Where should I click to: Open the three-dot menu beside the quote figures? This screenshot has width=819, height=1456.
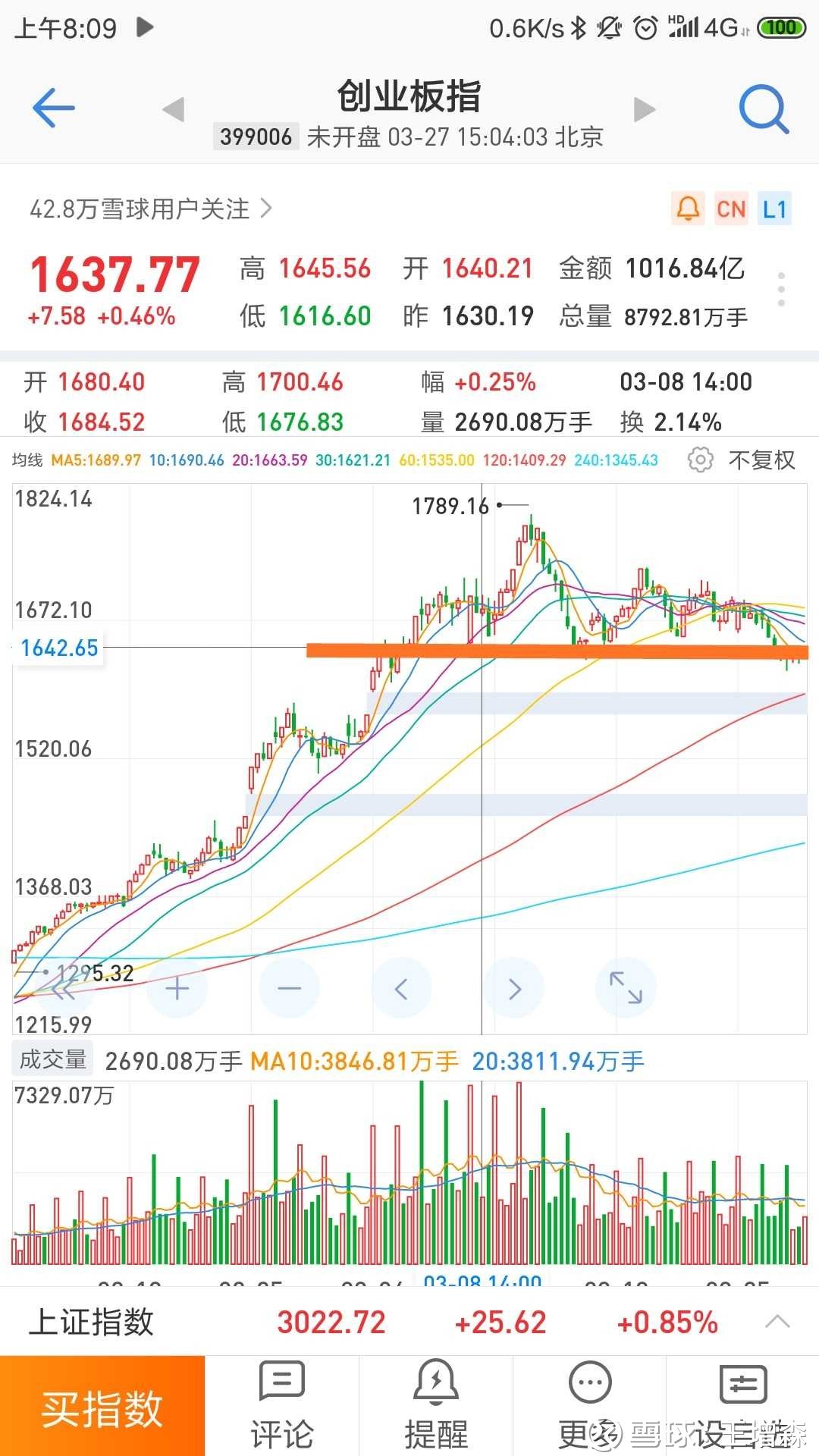[780, 290]
